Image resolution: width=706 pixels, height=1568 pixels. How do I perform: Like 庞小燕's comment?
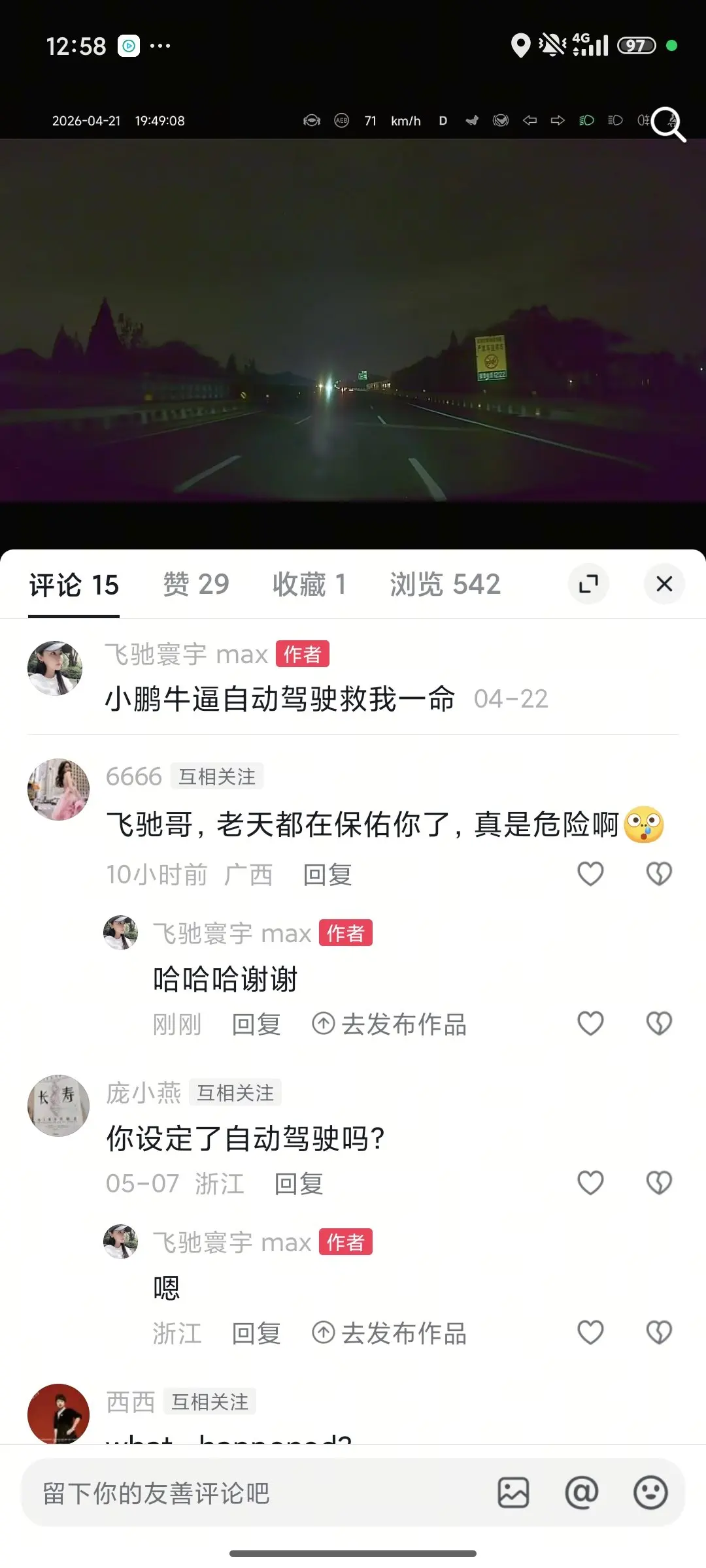click(590, 1183)
